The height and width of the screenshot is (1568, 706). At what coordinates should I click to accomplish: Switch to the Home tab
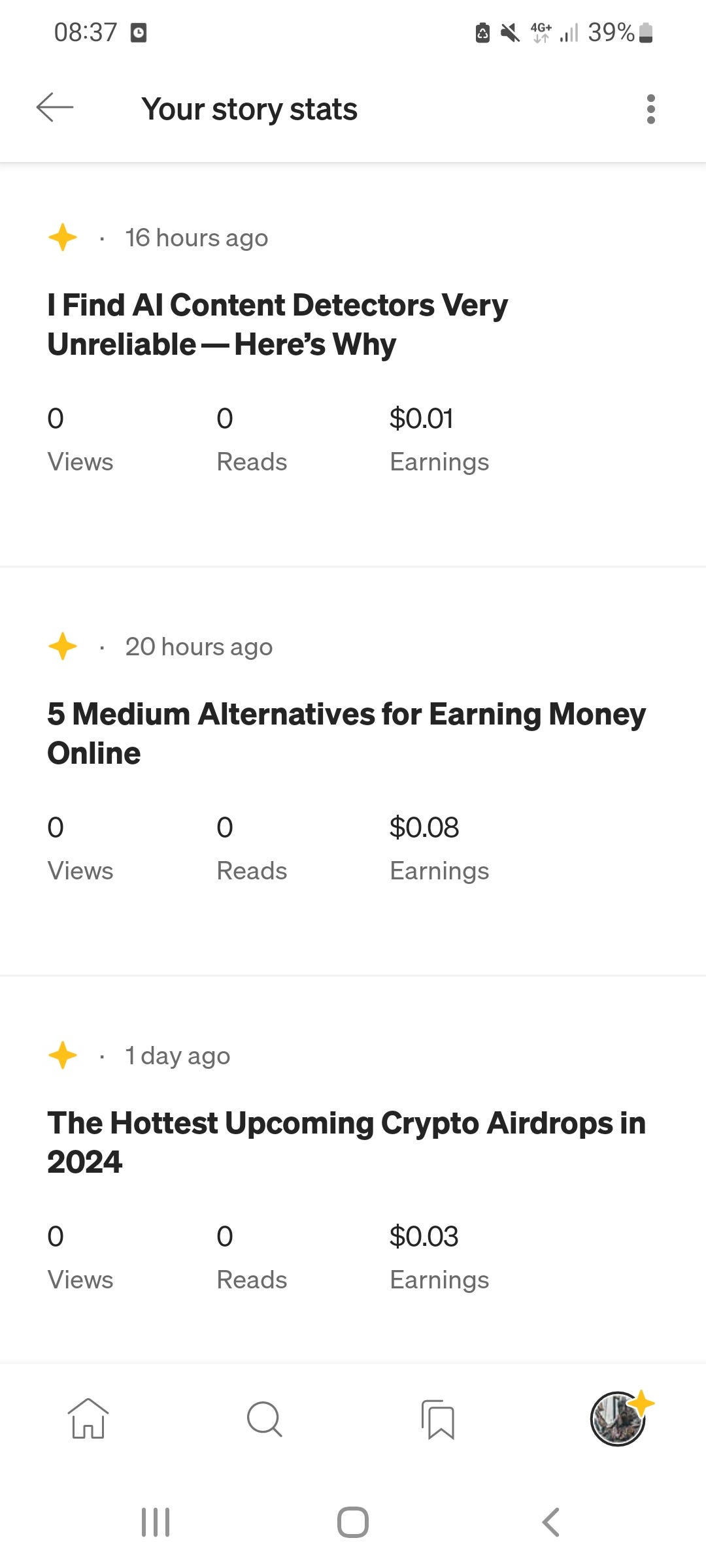[x=88, y=1418]
